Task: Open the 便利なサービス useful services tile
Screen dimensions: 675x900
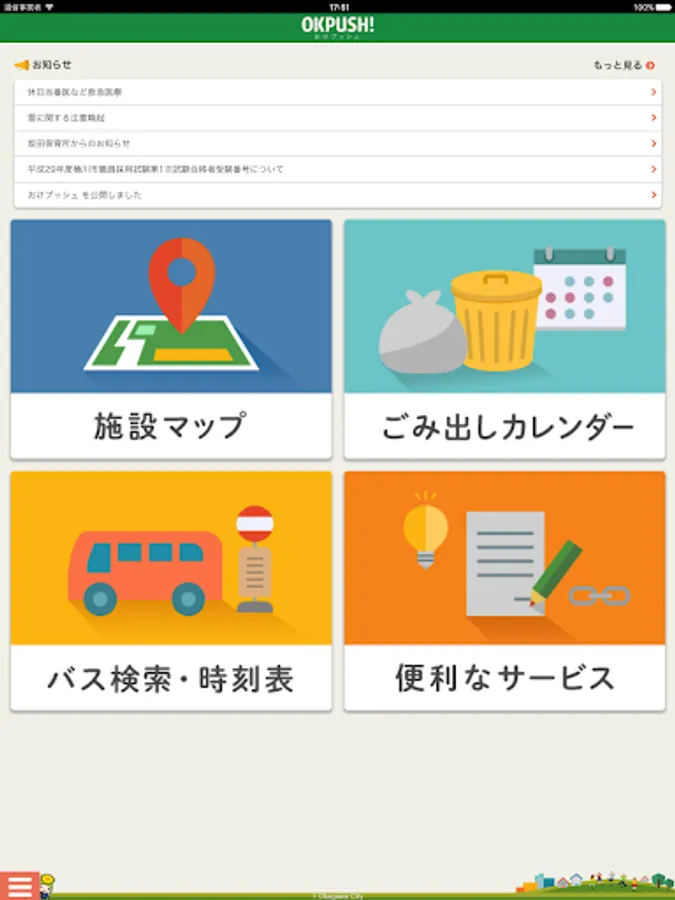Action: click(x=504, y=591)
